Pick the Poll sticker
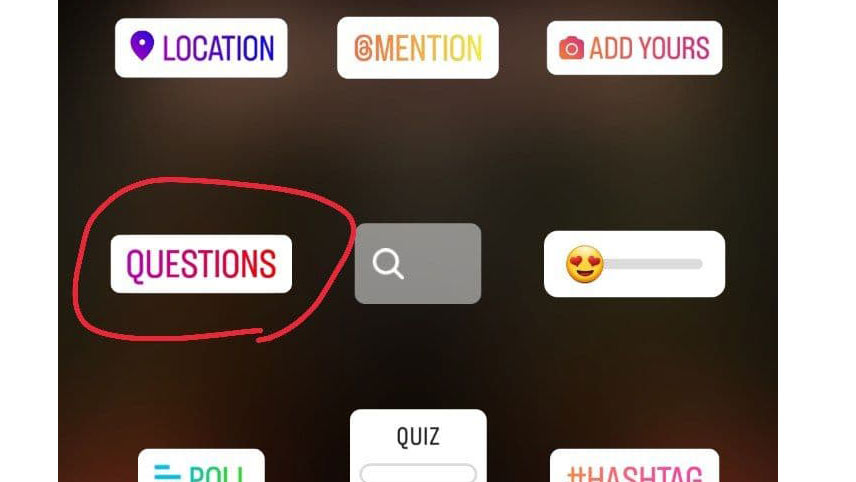856x482 pixels. 201,468
